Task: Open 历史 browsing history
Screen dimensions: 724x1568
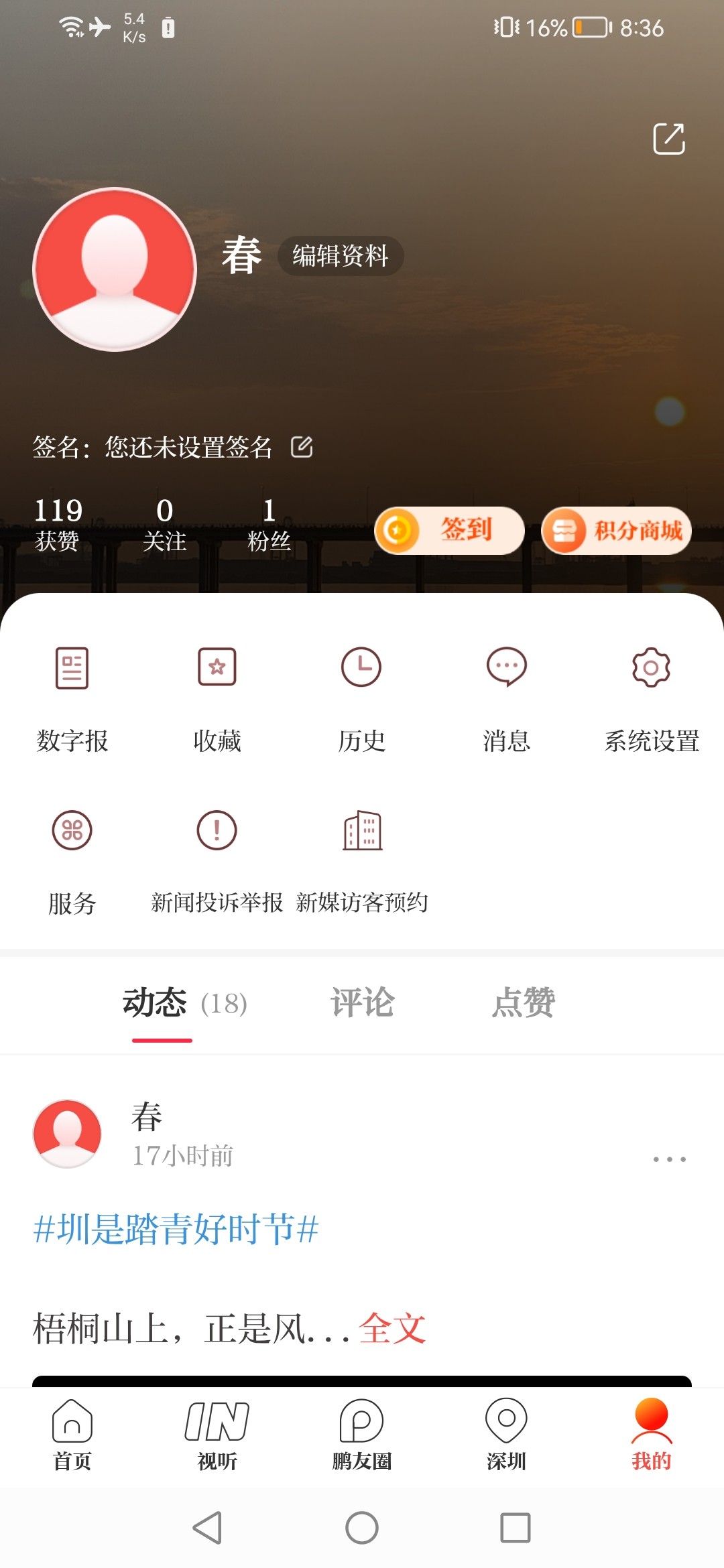Action: click(361, 697)
